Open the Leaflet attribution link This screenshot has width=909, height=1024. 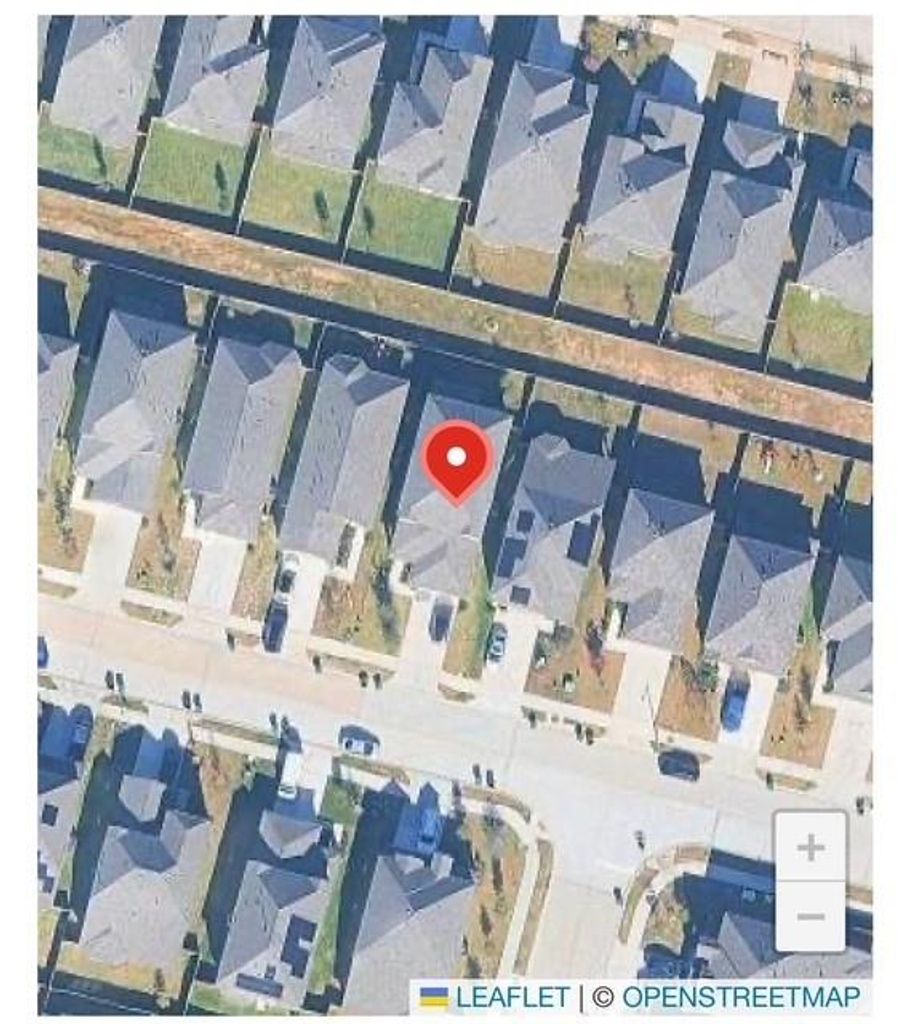tap(512, 997)
